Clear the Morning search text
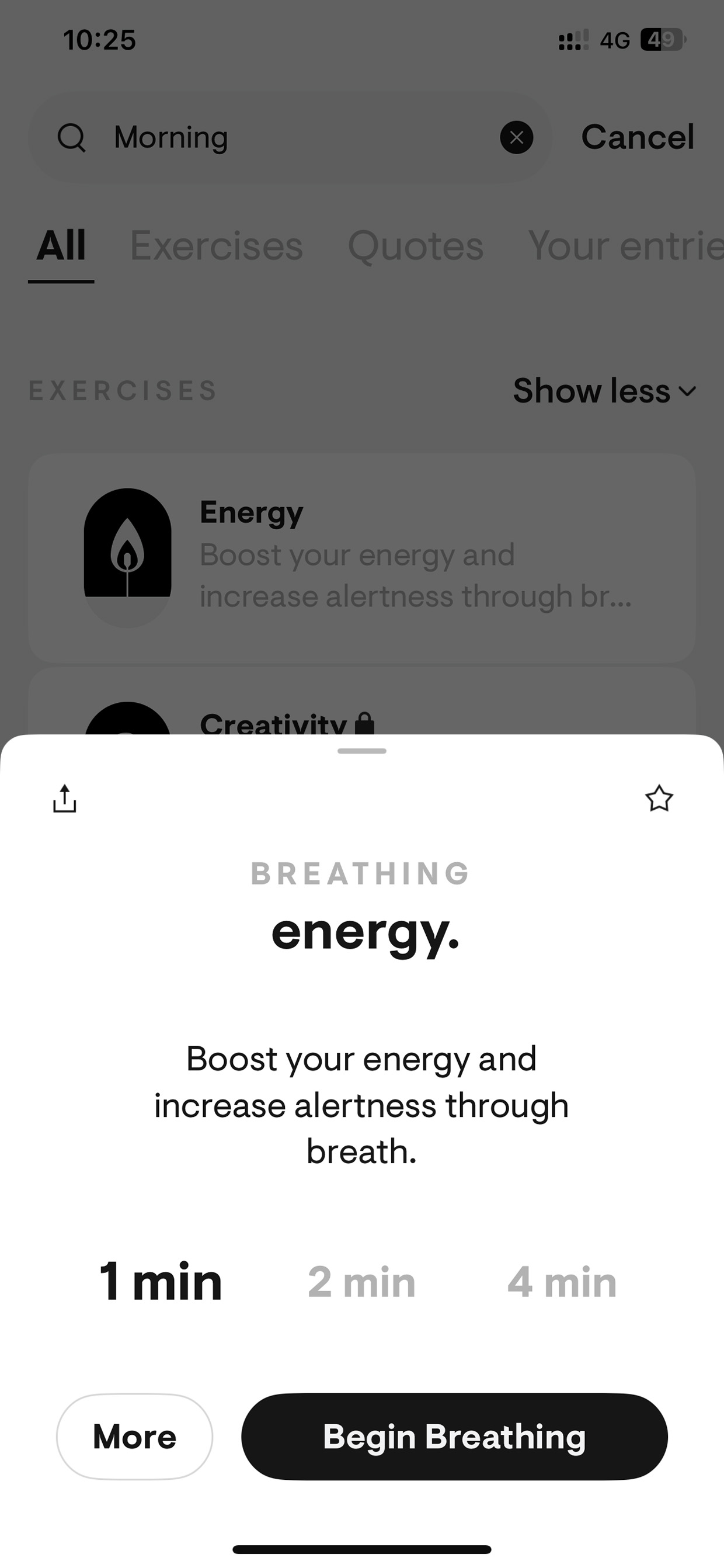This screenshot has height=1568, width=724. click(x=517, y=137)
